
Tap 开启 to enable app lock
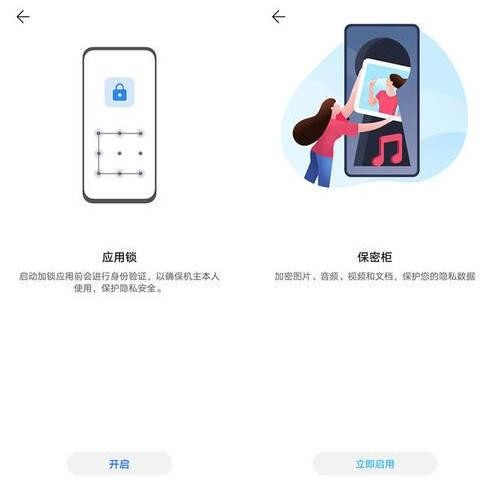tap(119, 464)
